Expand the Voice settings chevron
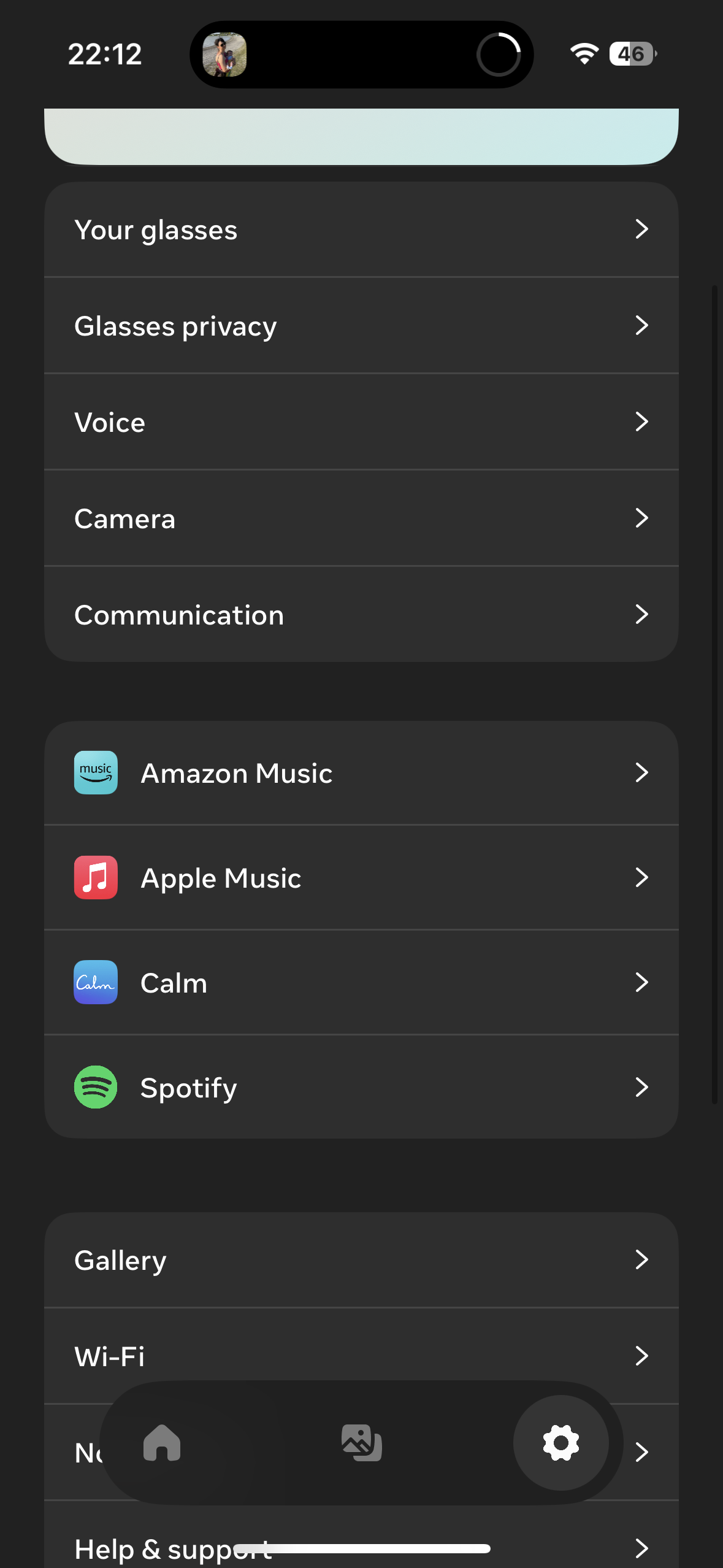Image resolution: width=723 pixels, height=1568 pixels. 642,421
